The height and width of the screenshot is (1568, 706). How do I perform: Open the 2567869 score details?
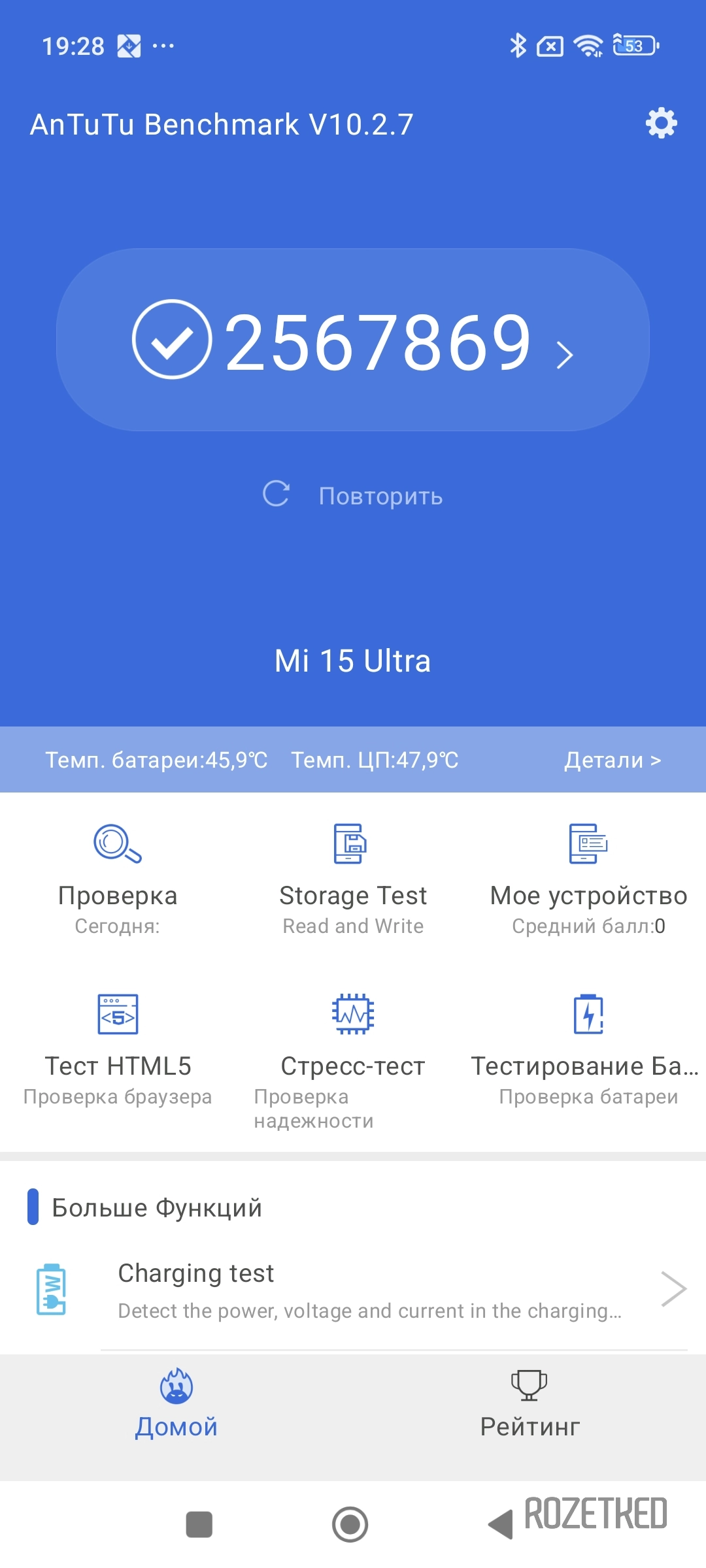pos(353,340)
